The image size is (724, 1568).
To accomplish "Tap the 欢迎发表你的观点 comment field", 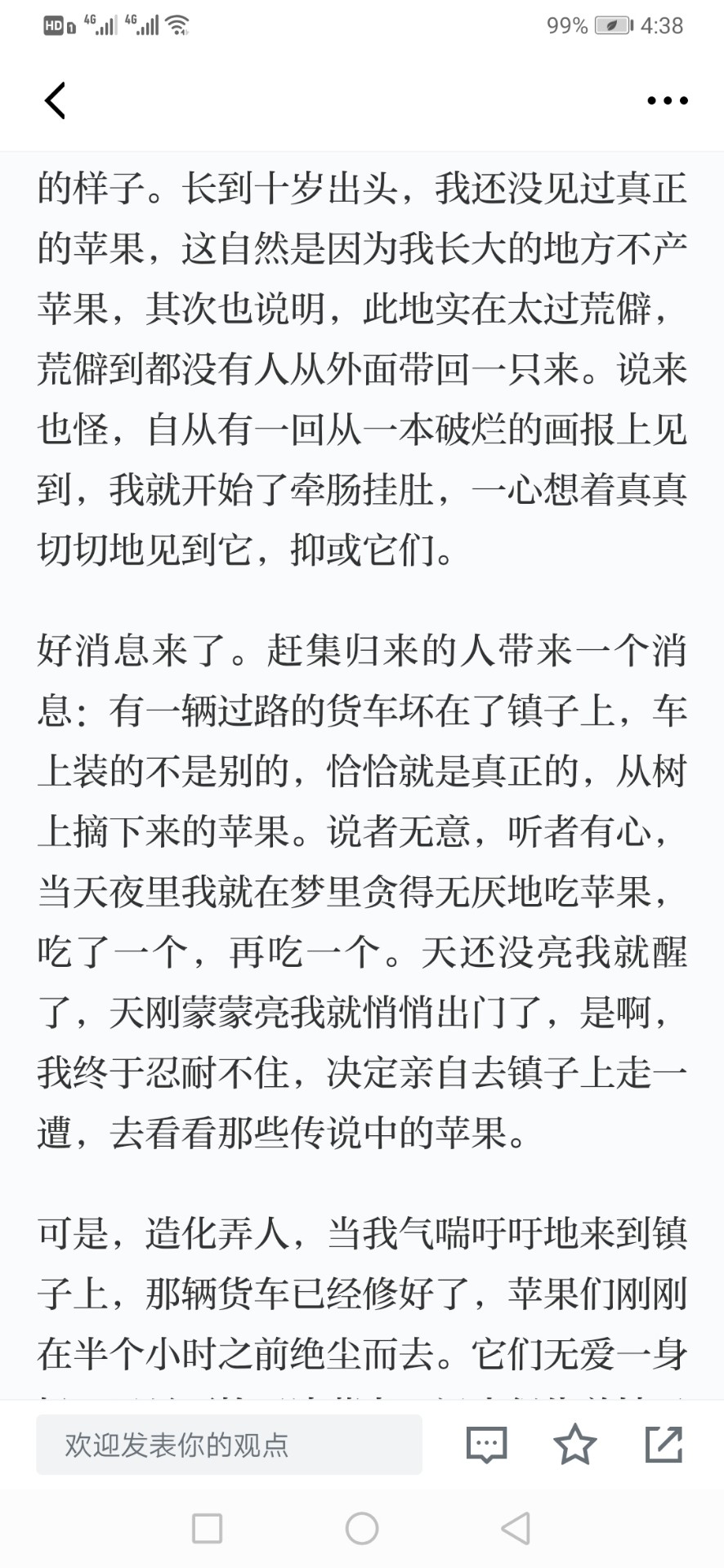I will click(x=229, y=1445).
